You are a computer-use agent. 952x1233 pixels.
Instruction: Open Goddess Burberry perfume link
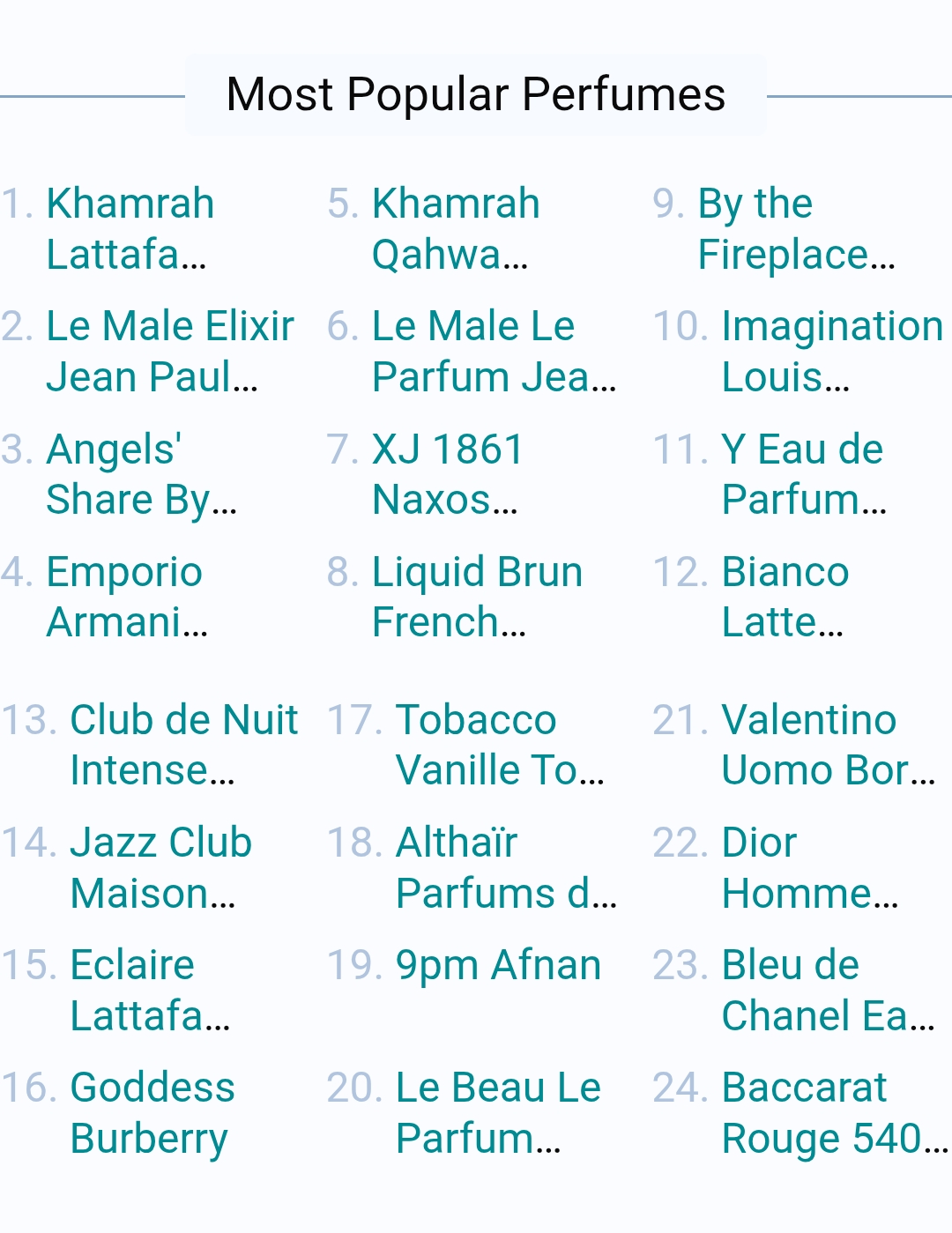click(x=152, y=1112)
